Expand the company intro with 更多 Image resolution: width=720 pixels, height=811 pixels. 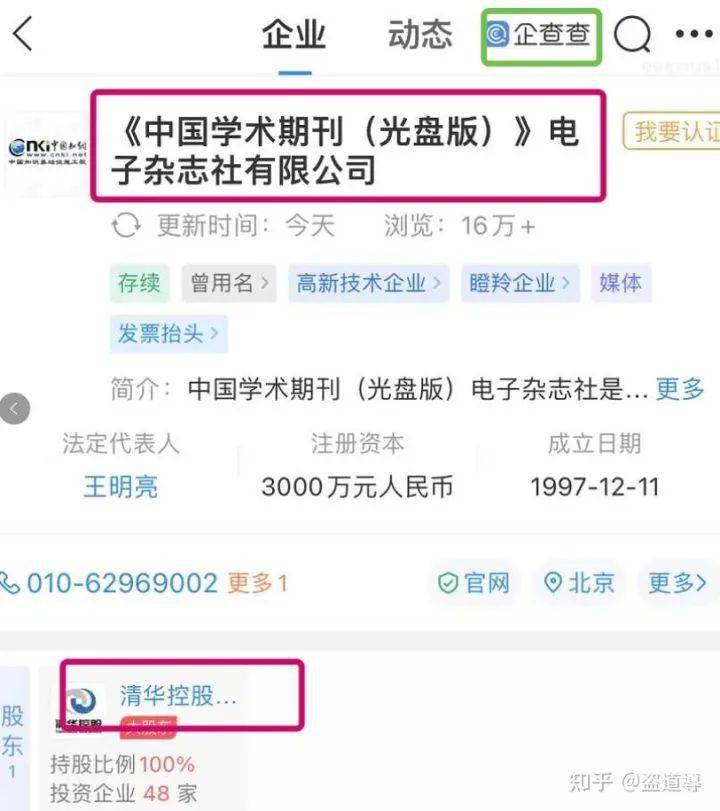[680, 389]
